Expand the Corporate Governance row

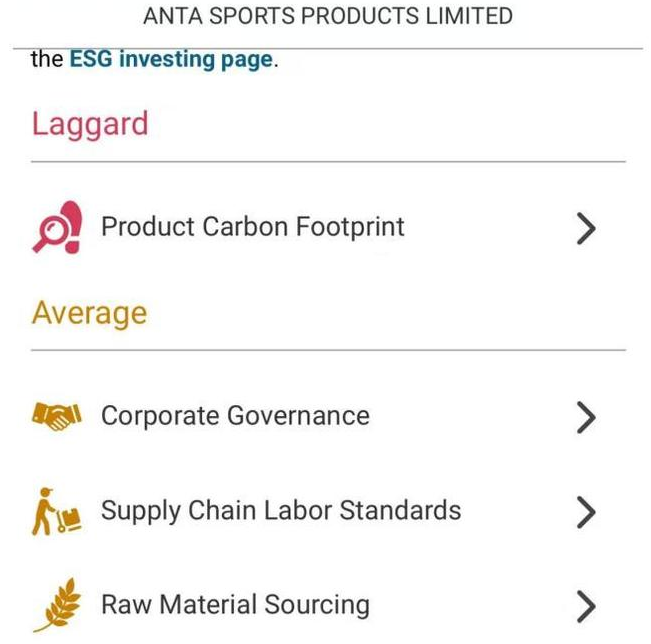[235, 416]
